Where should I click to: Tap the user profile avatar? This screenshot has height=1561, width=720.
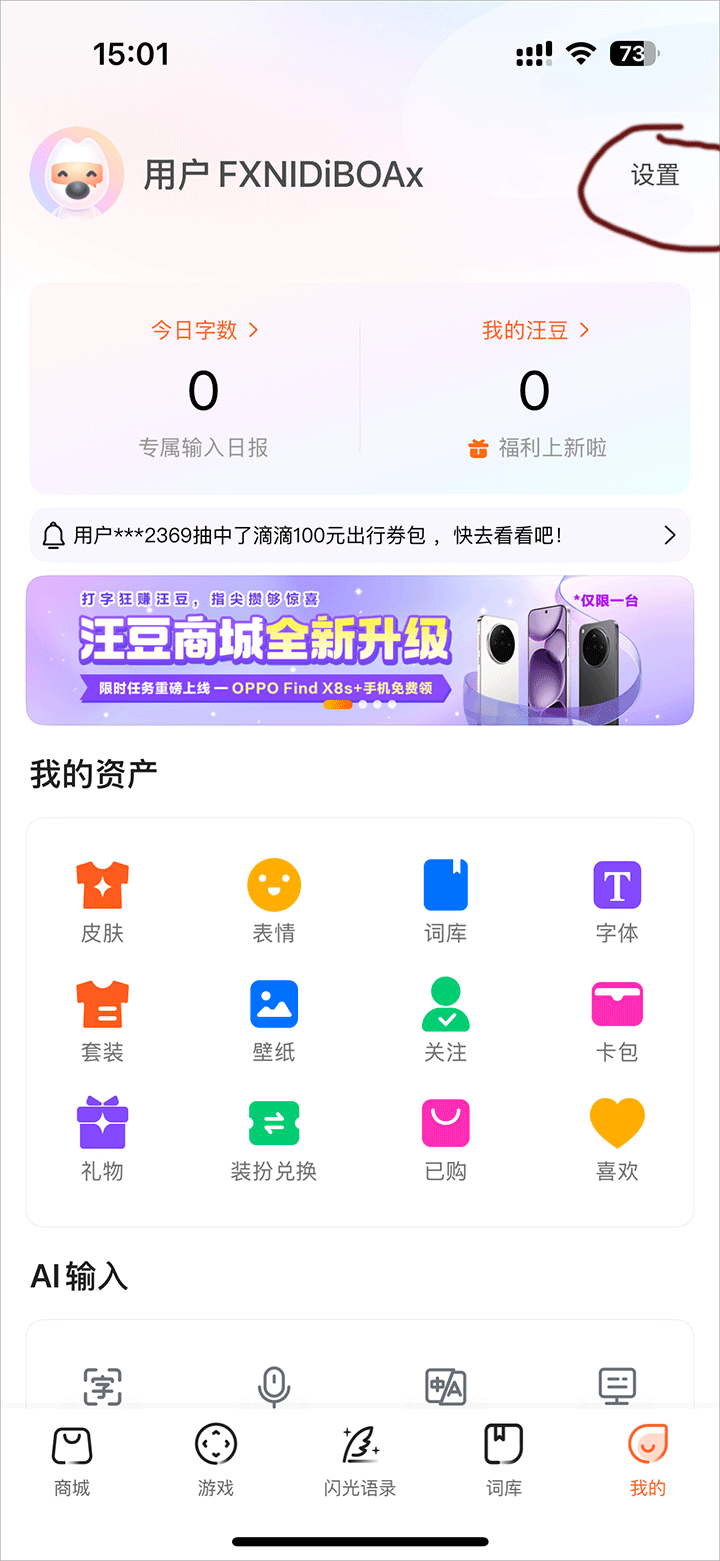point(77,175)
